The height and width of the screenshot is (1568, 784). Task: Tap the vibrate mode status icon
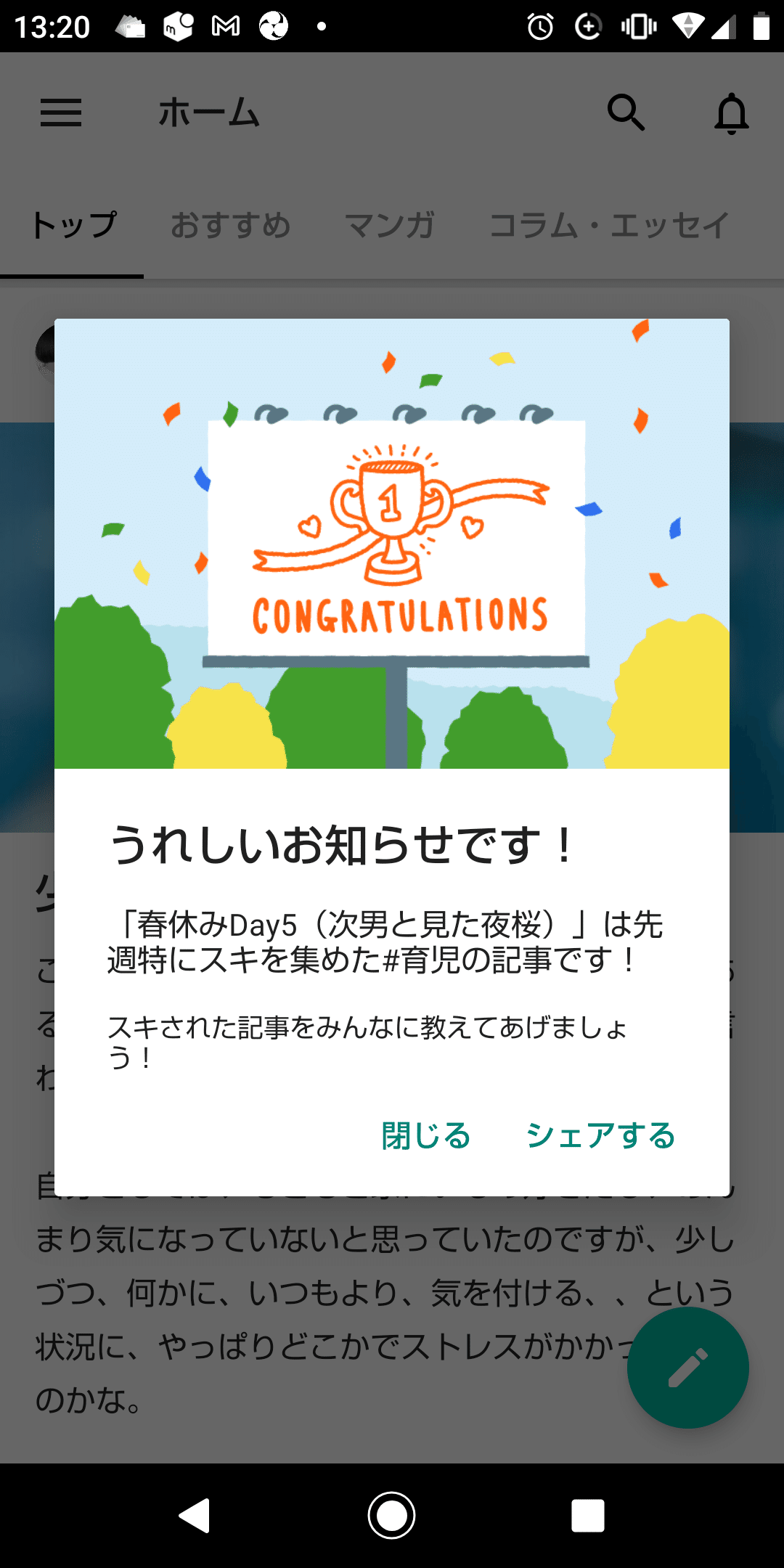tap(637, 26)
